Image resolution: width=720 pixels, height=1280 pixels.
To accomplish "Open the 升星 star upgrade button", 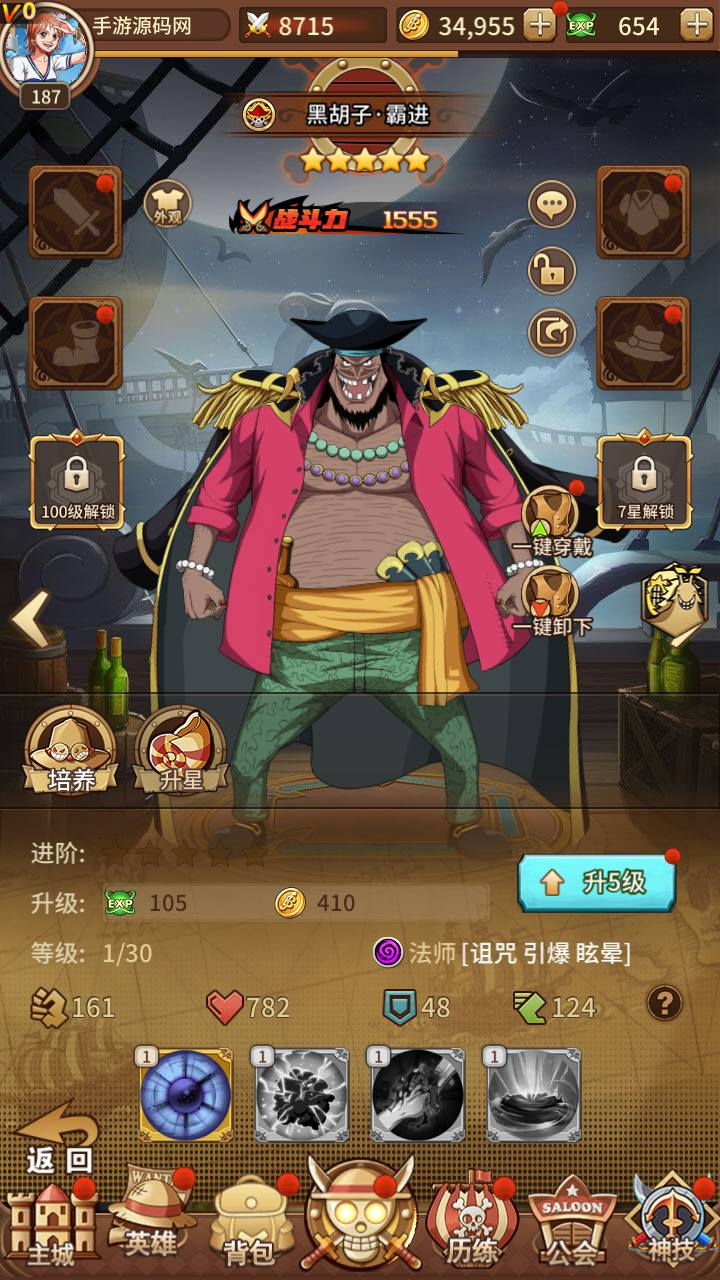I will (x=181, y=751).
